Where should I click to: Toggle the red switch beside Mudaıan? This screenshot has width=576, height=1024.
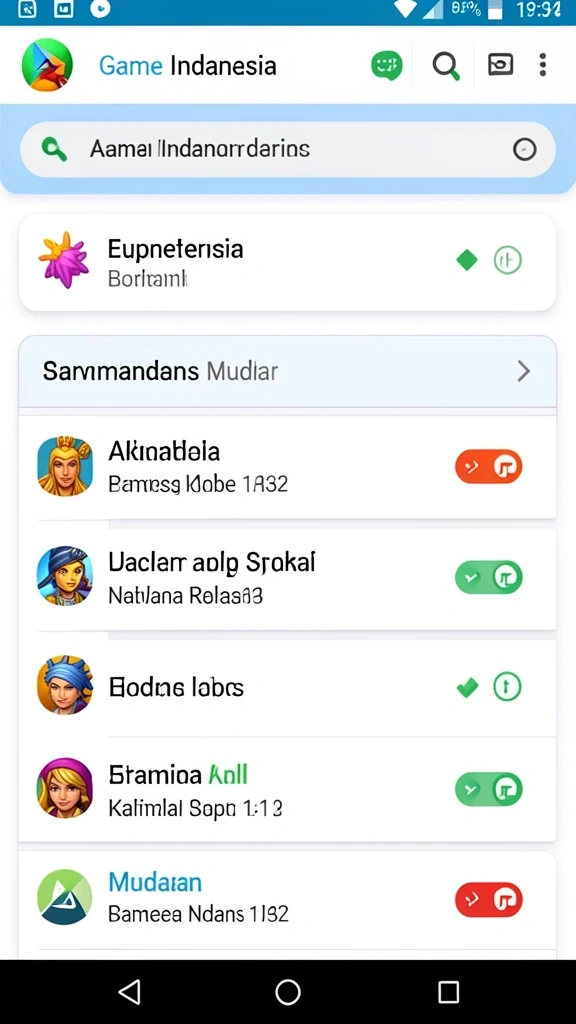[488, 899]
